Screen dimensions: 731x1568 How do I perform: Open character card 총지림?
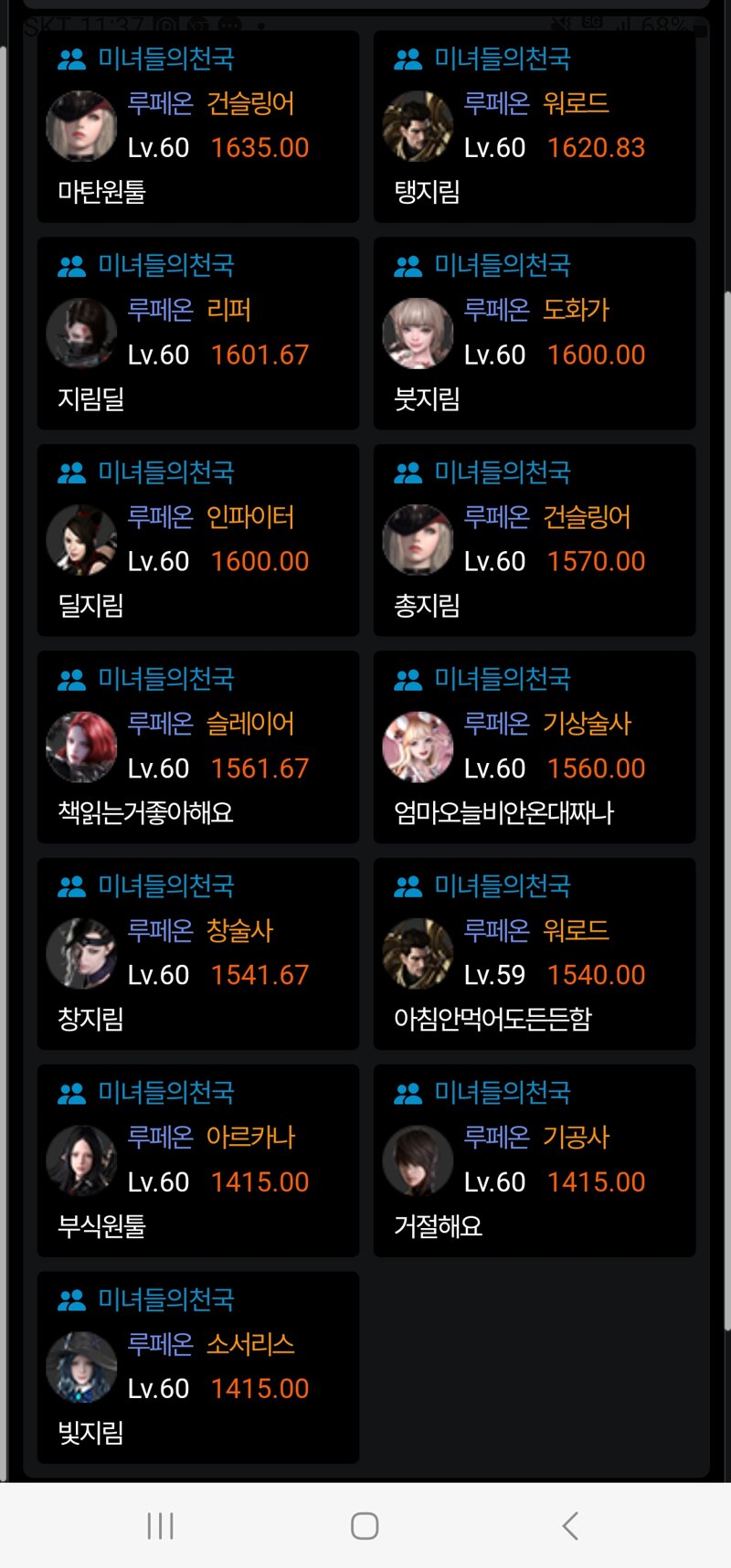point(534,539)
